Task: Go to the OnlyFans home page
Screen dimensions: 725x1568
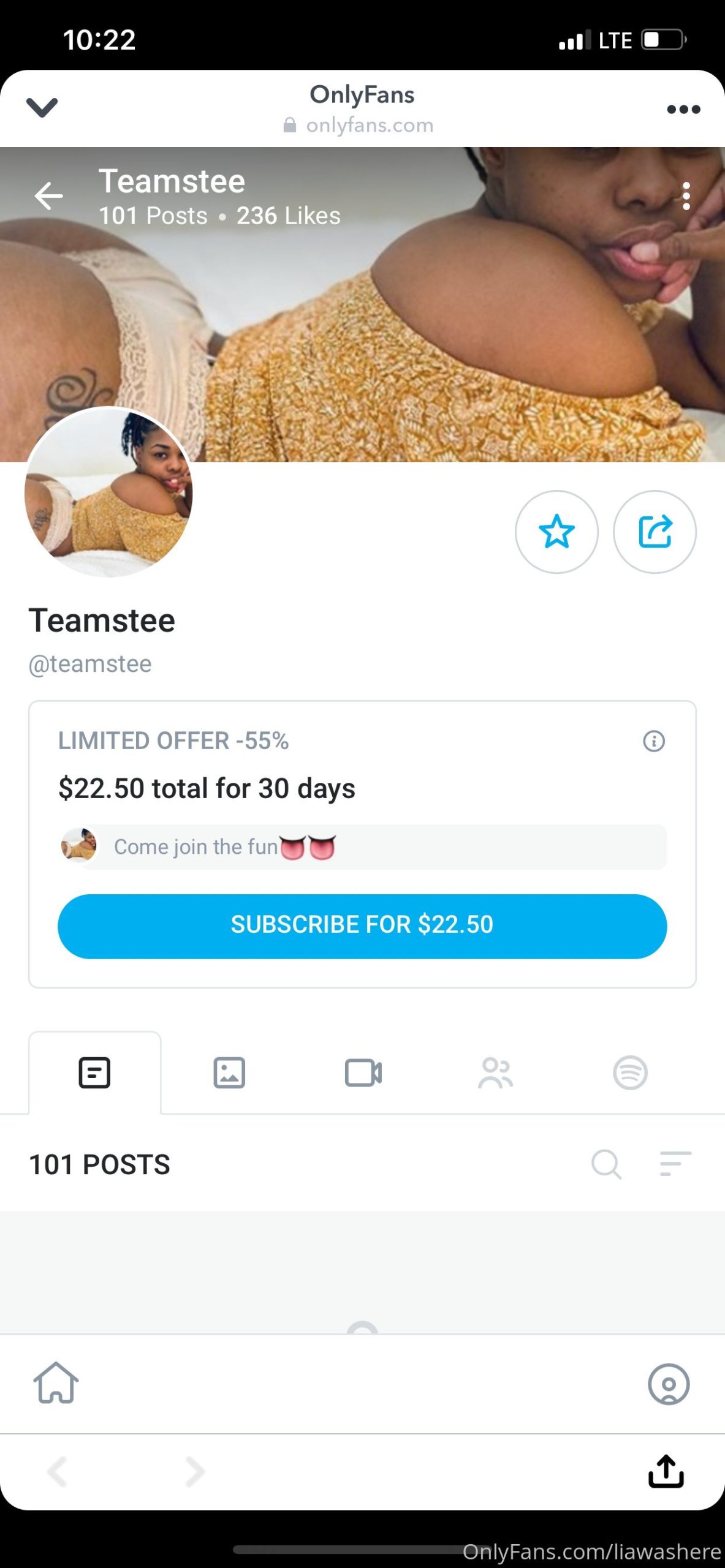Action: (56, 1383)
